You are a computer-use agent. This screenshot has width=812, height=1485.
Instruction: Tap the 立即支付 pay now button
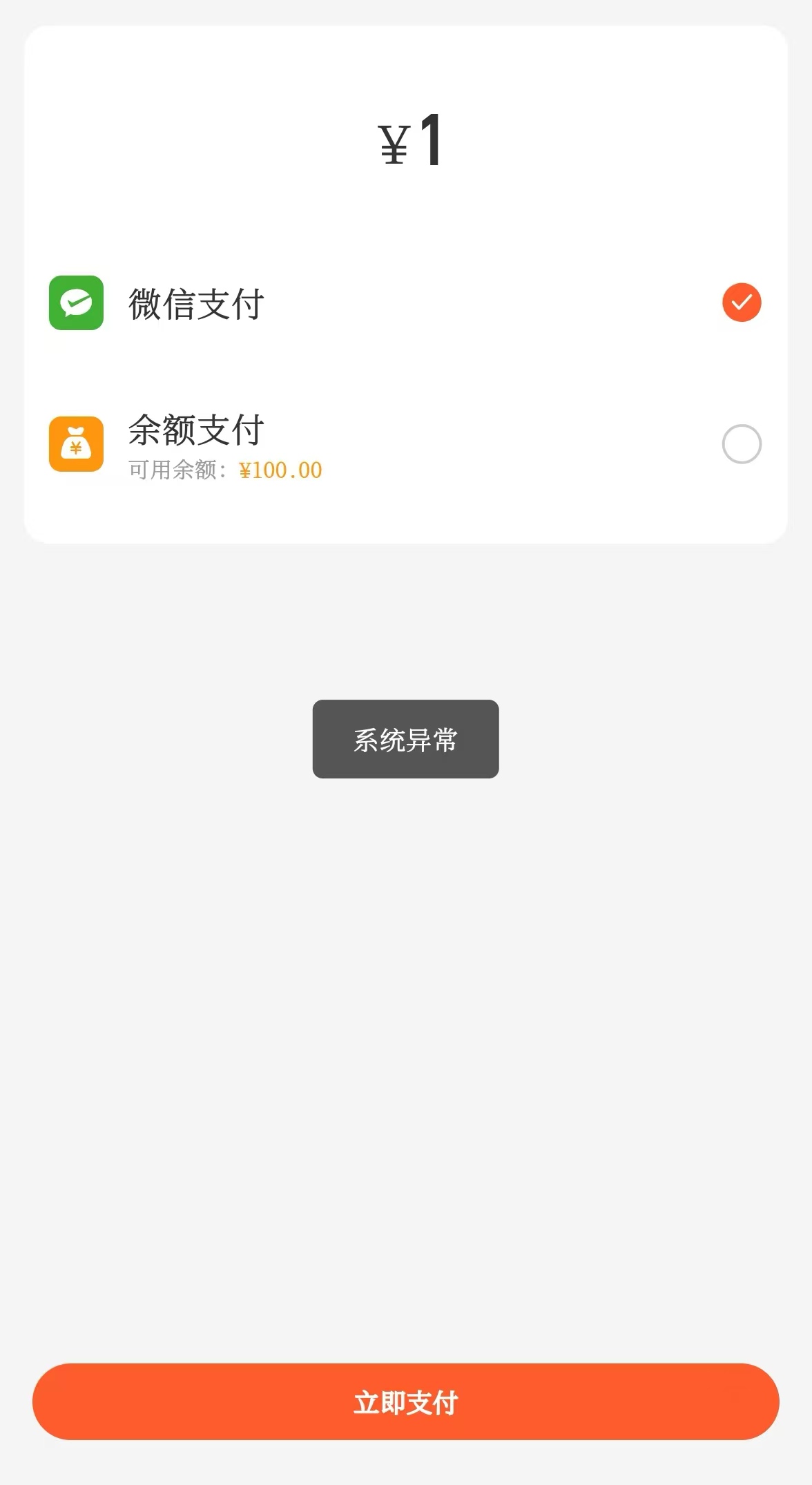pyautogui.click(x=406, y=1401)
